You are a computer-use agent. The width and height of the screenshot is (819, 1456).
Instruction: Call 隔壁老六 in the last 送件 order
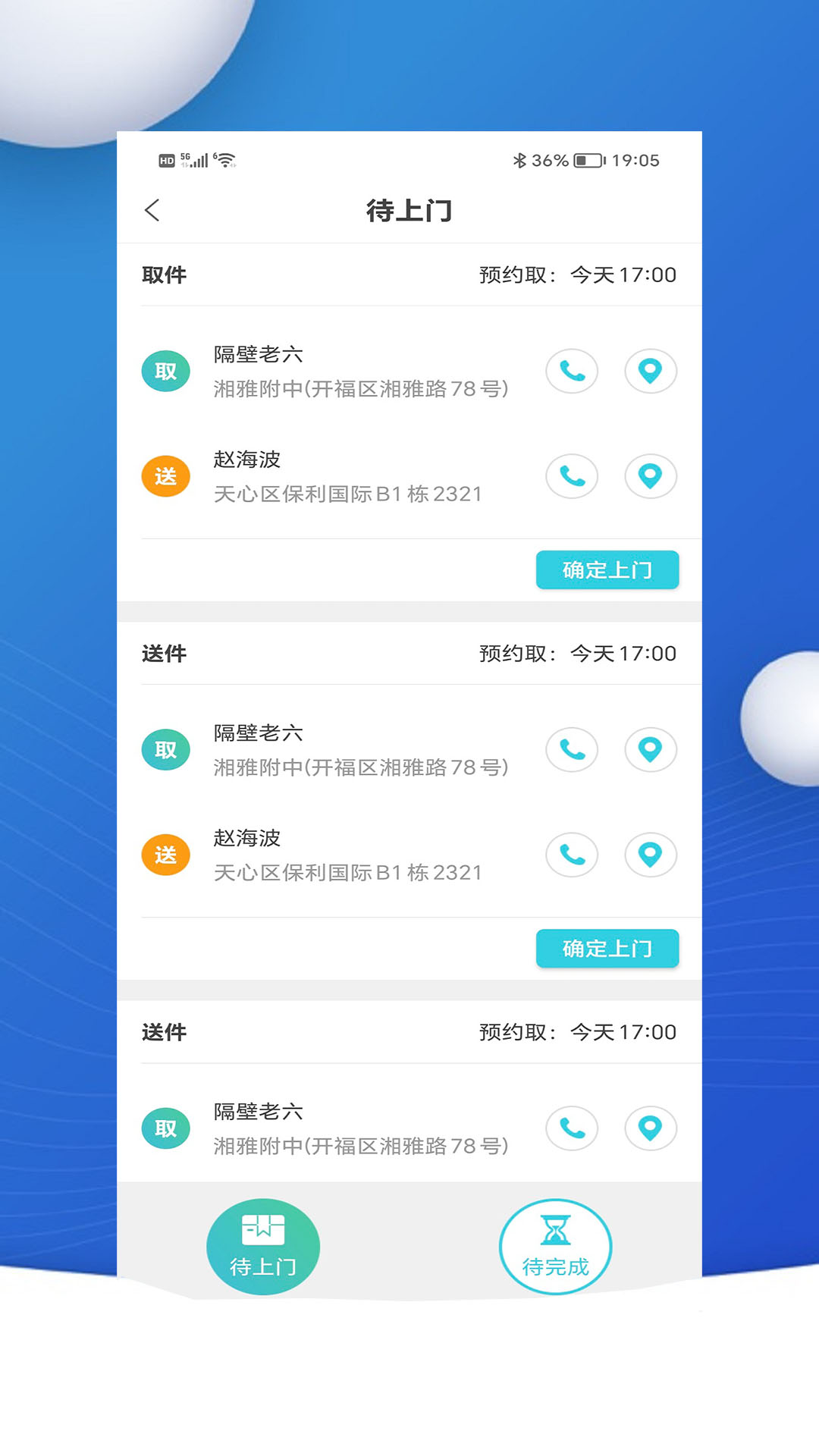573,1129
